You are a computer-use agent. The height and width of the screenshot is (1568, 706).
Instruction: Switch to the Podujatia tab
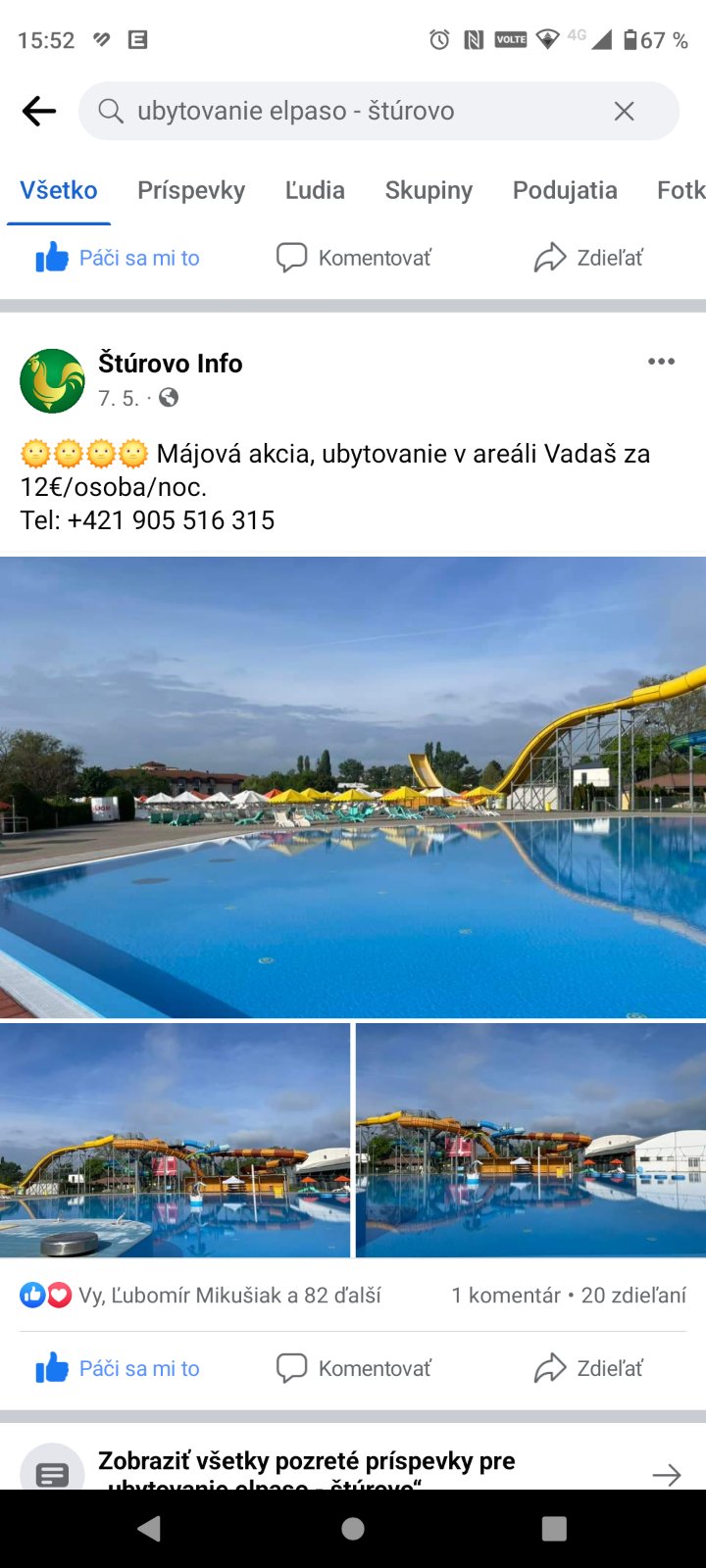tap(565, 190)
